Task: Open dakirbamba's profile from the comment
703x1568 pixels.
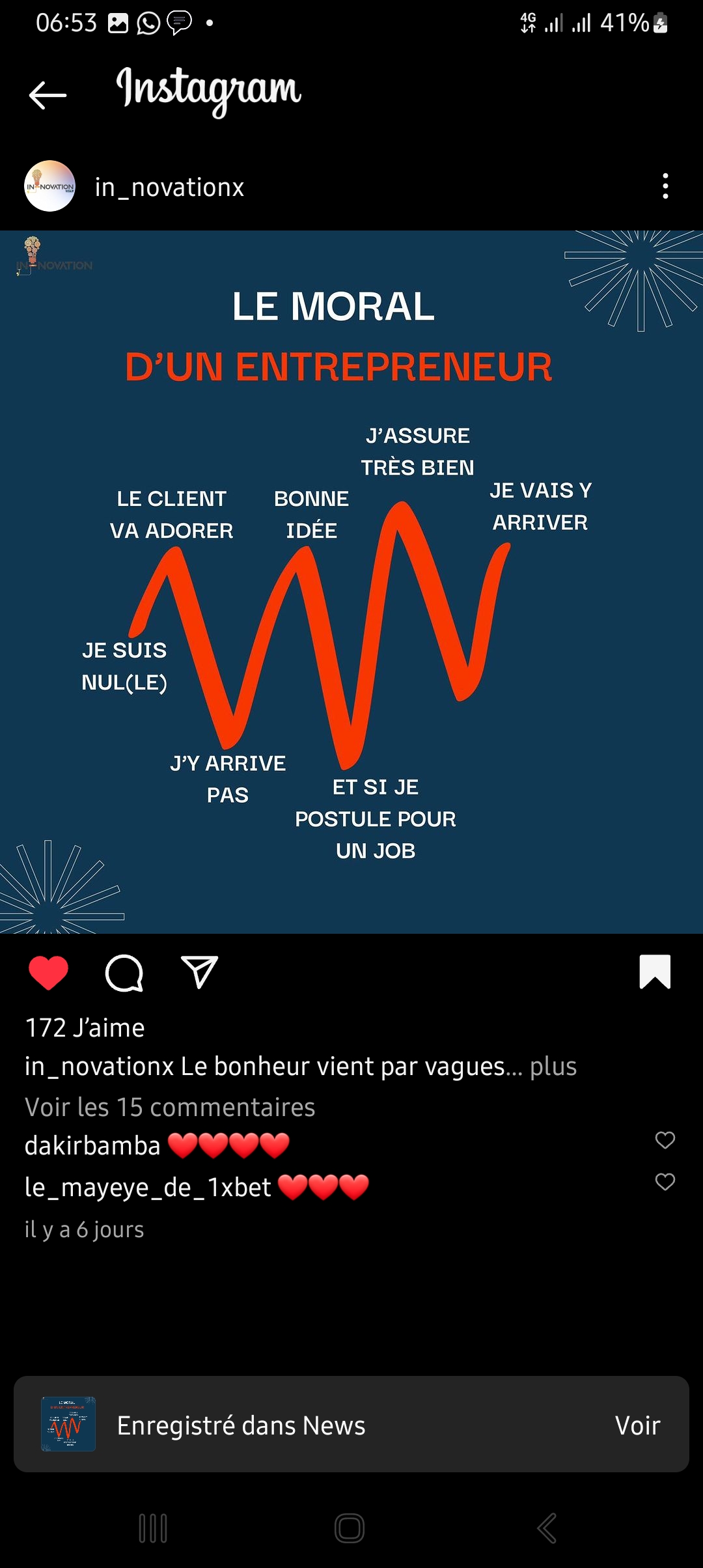Action: [92, 1146]
